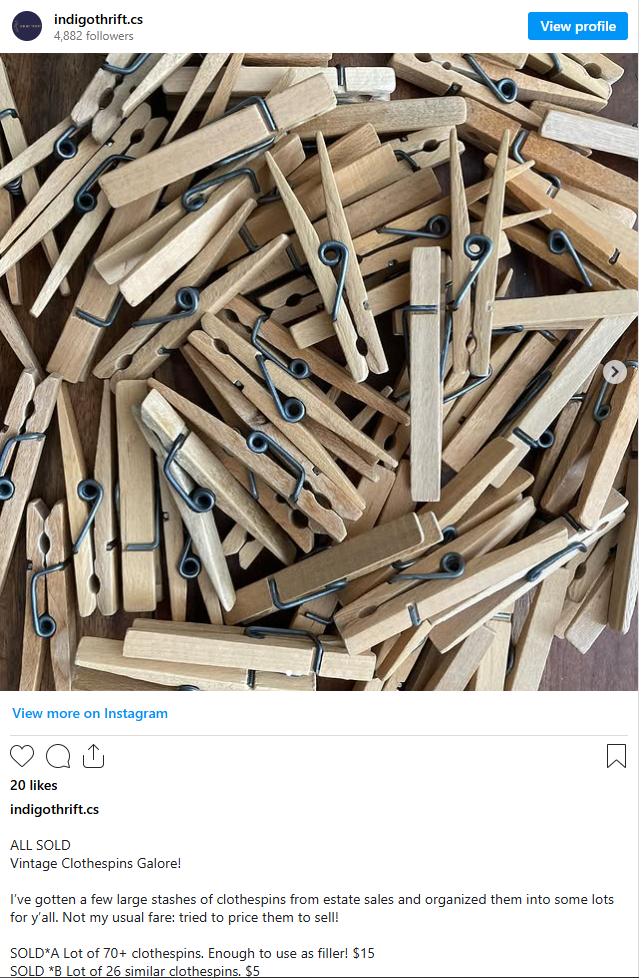Image resolution: width=639 pixels, height=978 pixels.
Task: Open the indigothrift.cs profile avatar
Action: [27, 26]
